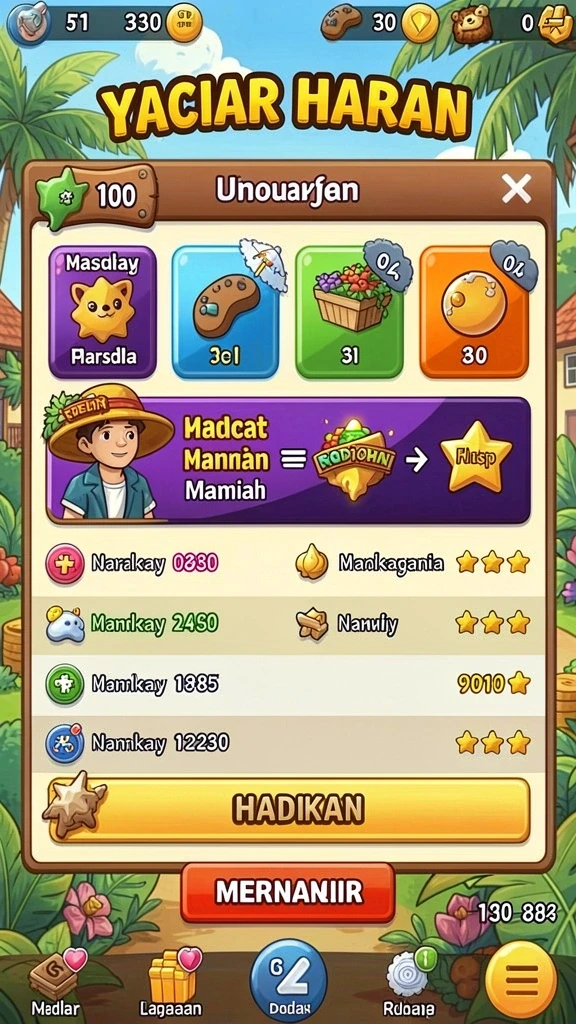Open the Namkay 12230 row

288,743
